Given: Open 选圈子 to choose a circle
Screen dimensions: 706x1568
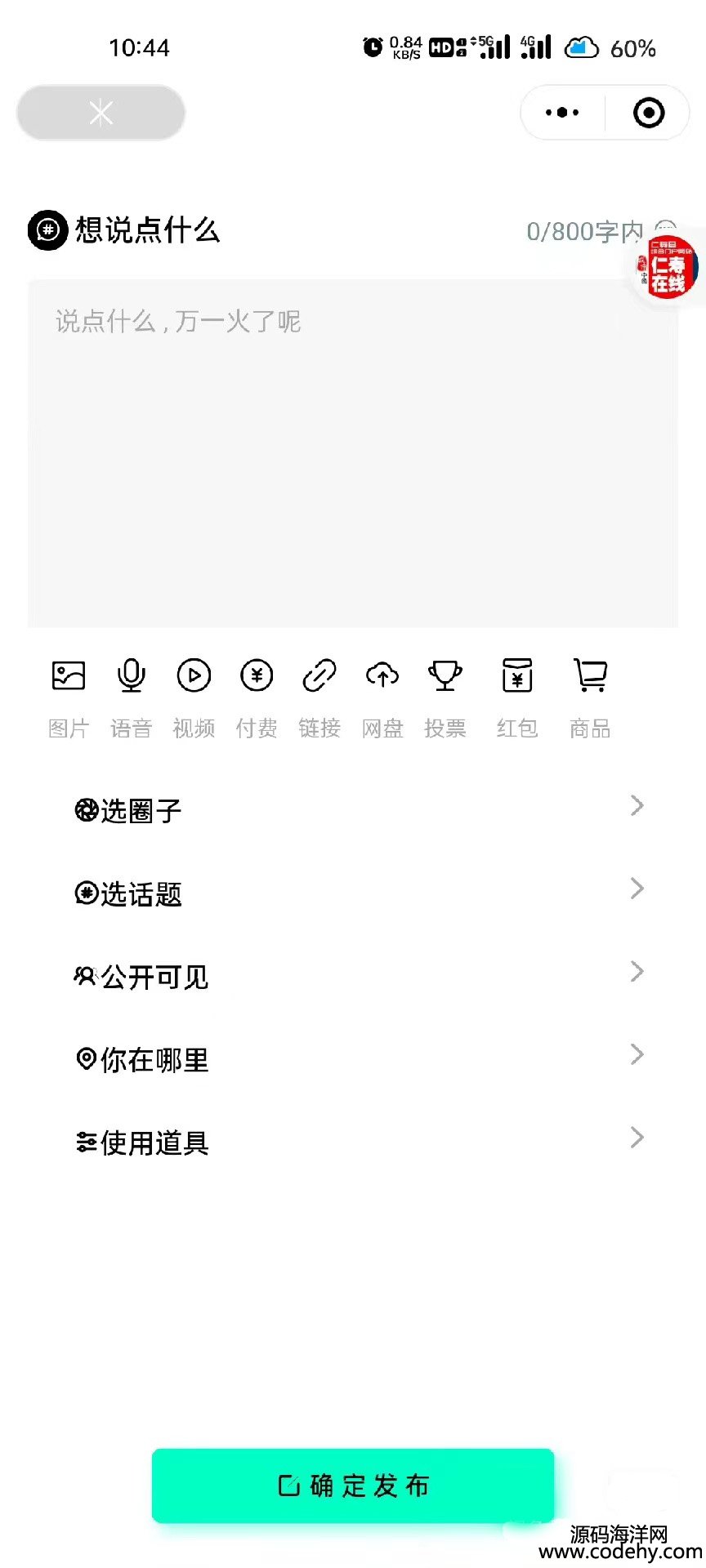Looking at the screenshot, I should [358, 809].
